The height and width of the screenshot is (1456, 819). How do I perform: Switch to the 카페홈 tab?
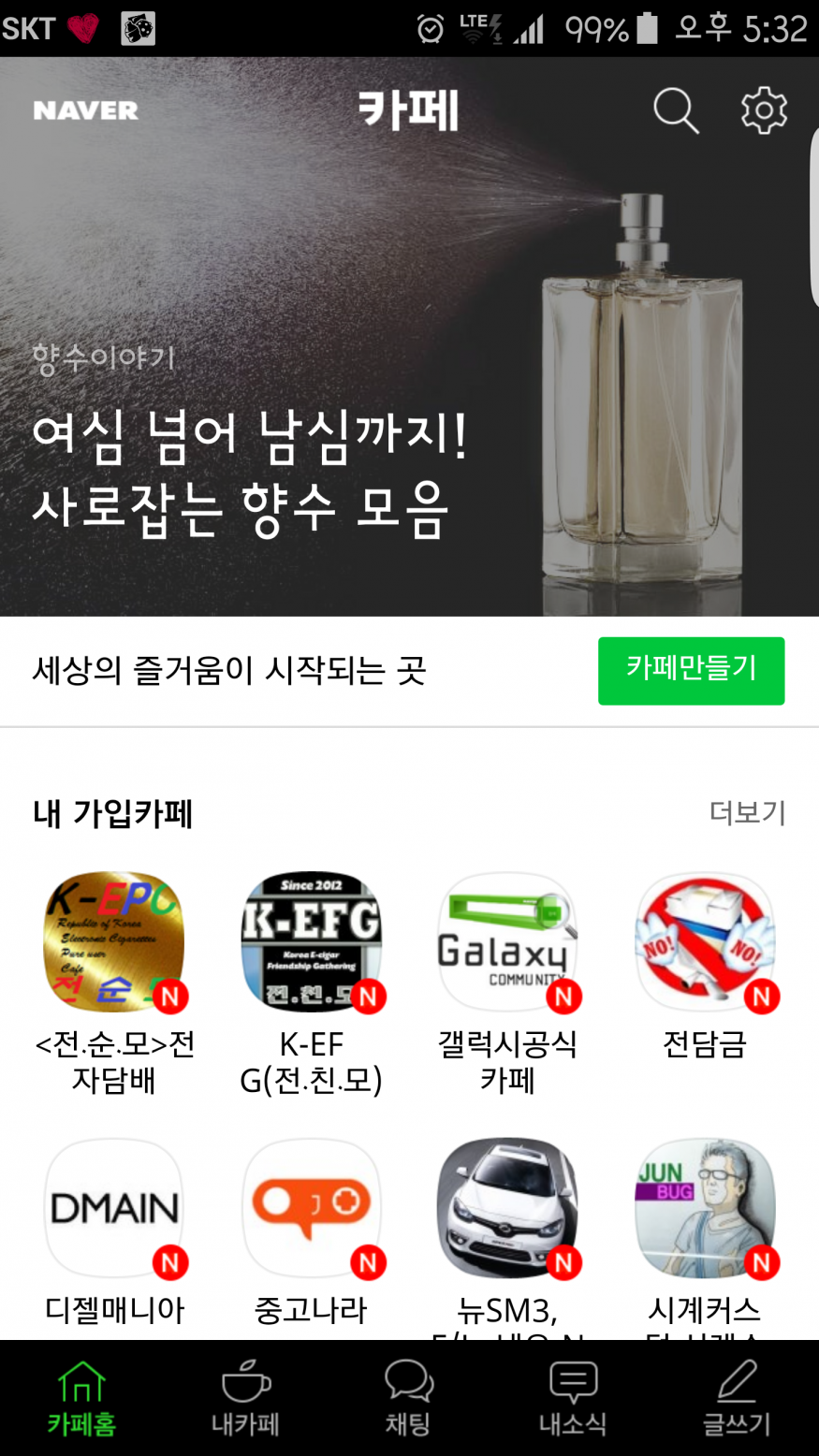[81, 1398]
